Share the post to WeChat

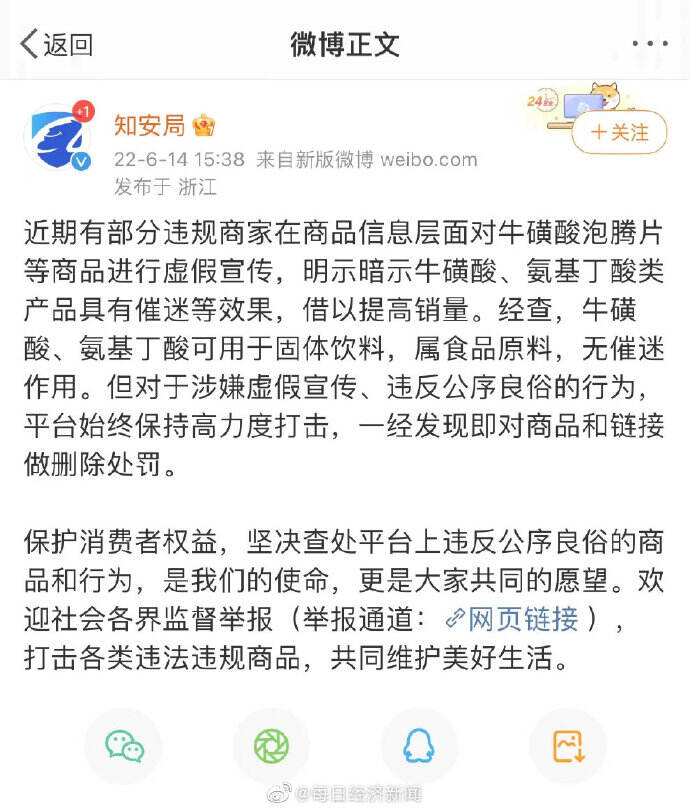[x=125, y=746]
